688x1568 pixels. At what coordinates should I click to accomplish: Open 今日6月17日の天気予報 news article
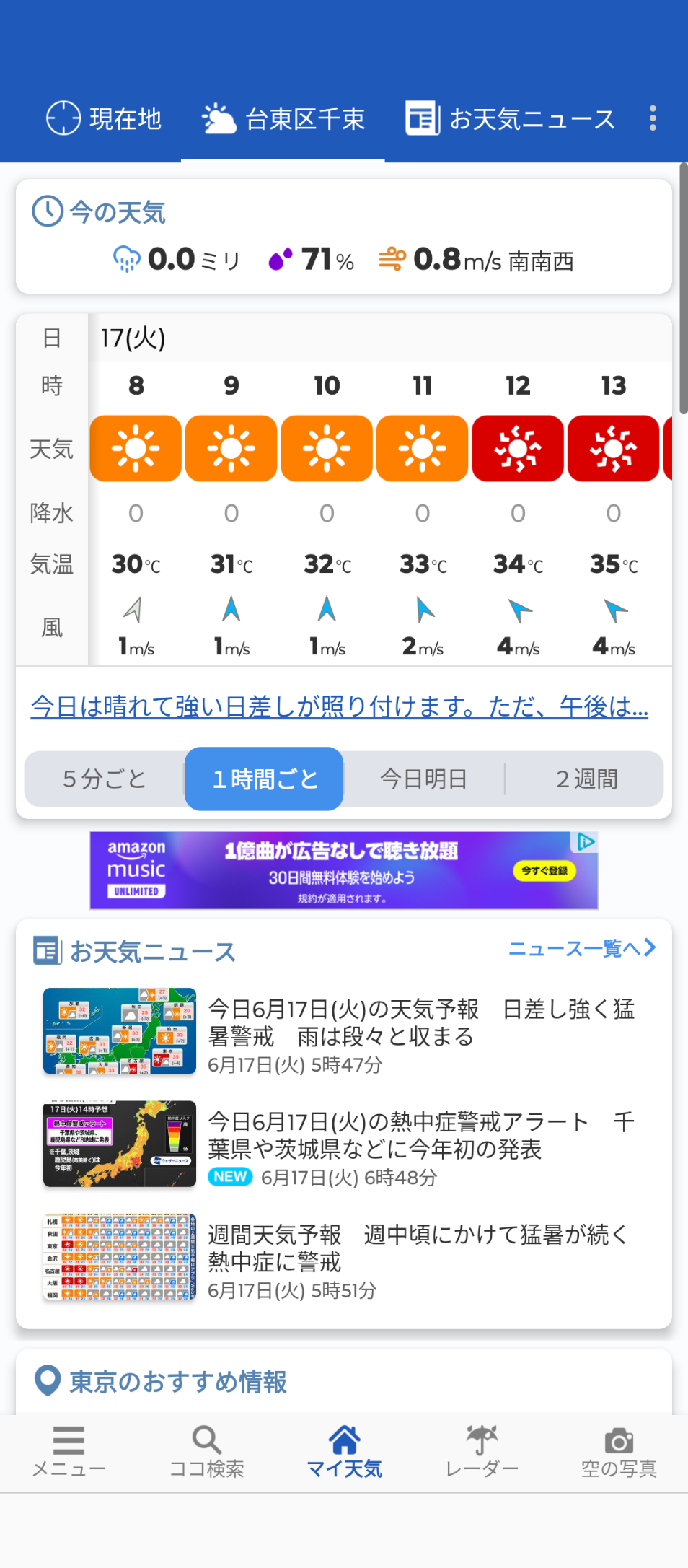(x=420, y=1022)
